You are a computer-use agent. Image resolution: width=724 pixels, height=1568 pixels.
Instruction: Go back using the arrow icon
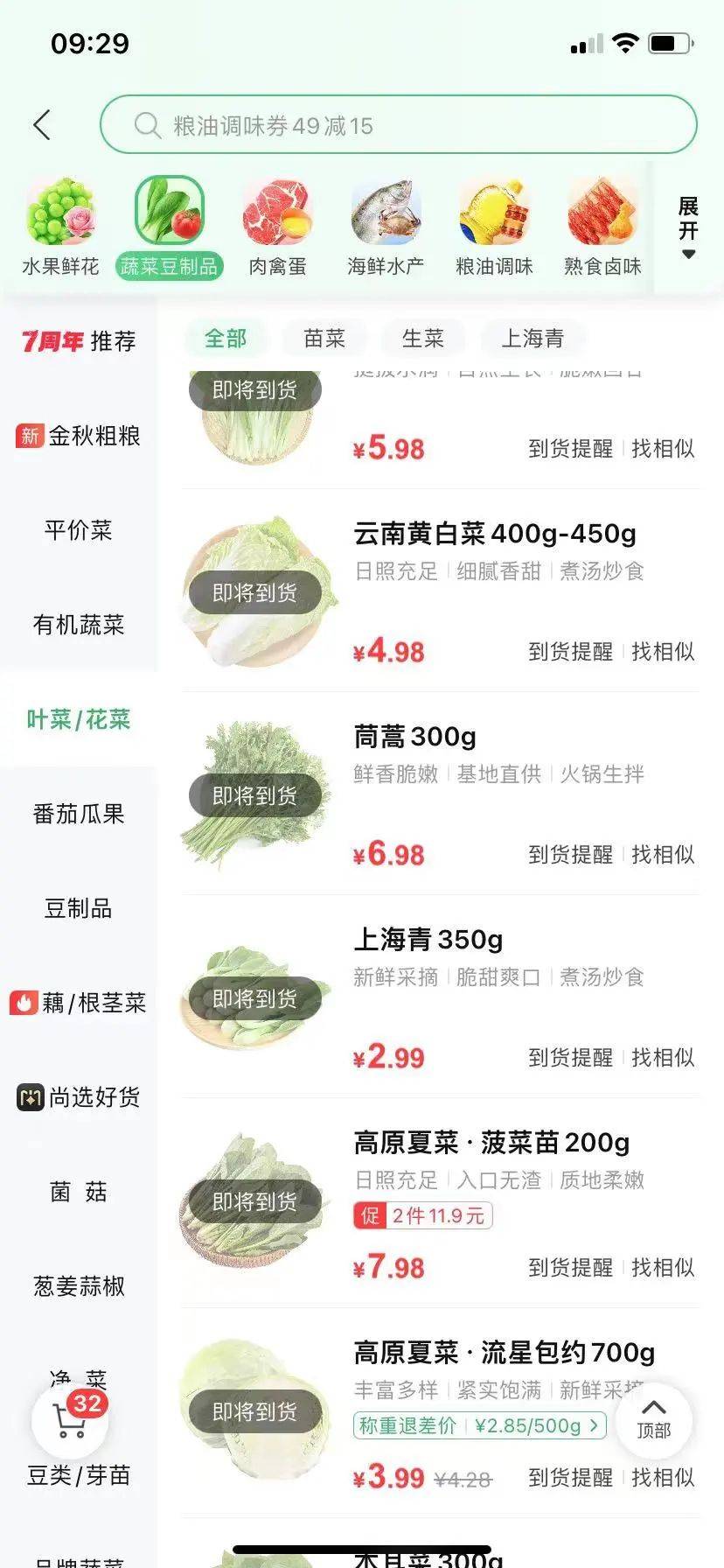pyautogui.click(x=42, y=125)
